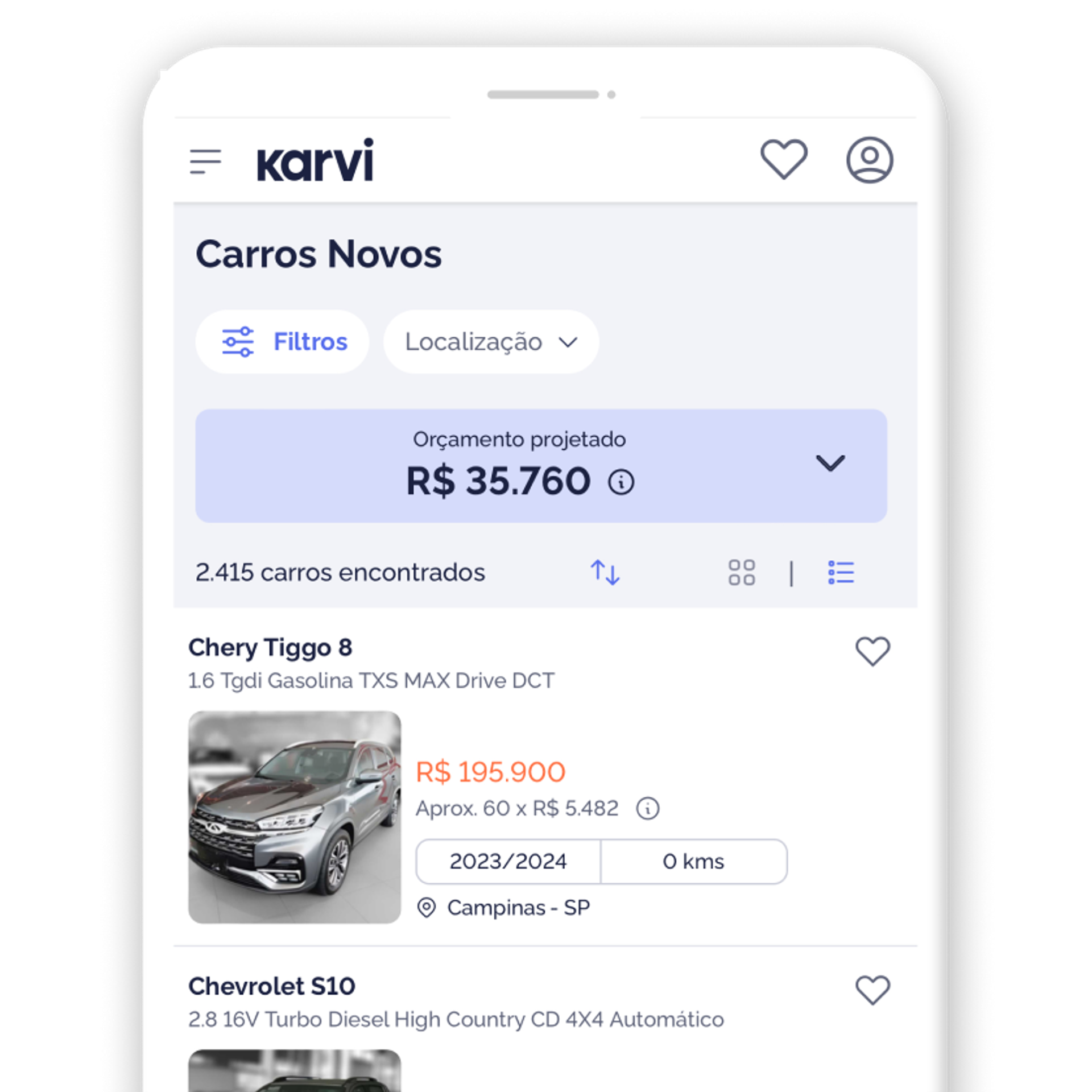Image resolution: width=1092 pixels, height=1092 pixels.
Task: Open saved favorites from the header heart
Action: tap(784, 159)
